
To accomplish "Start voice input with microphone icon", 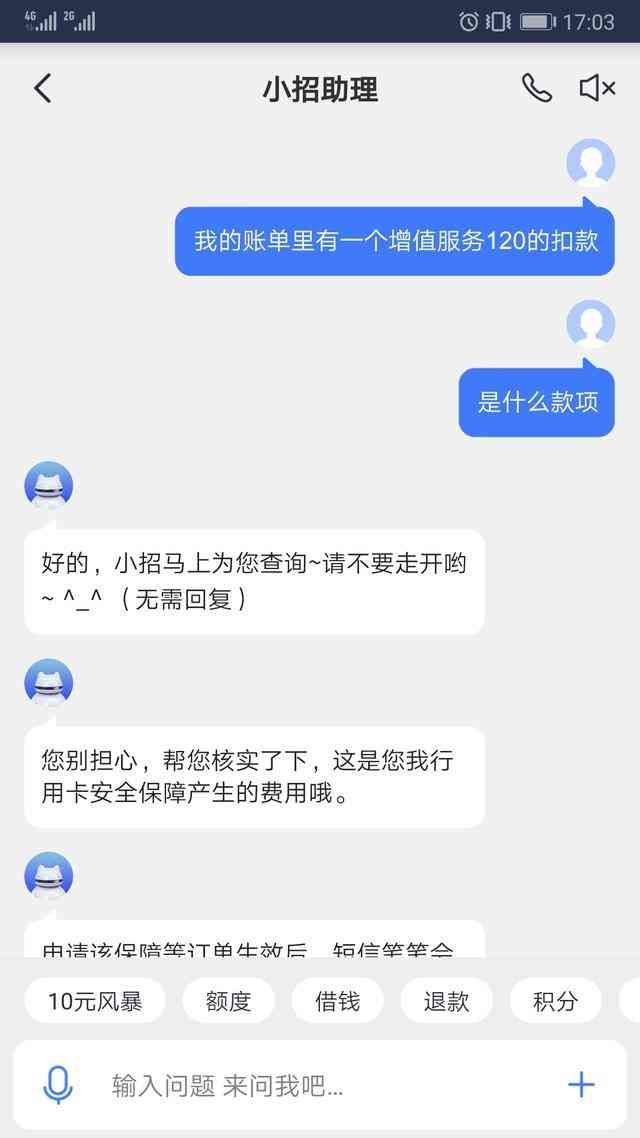I will pos(59,1085).
